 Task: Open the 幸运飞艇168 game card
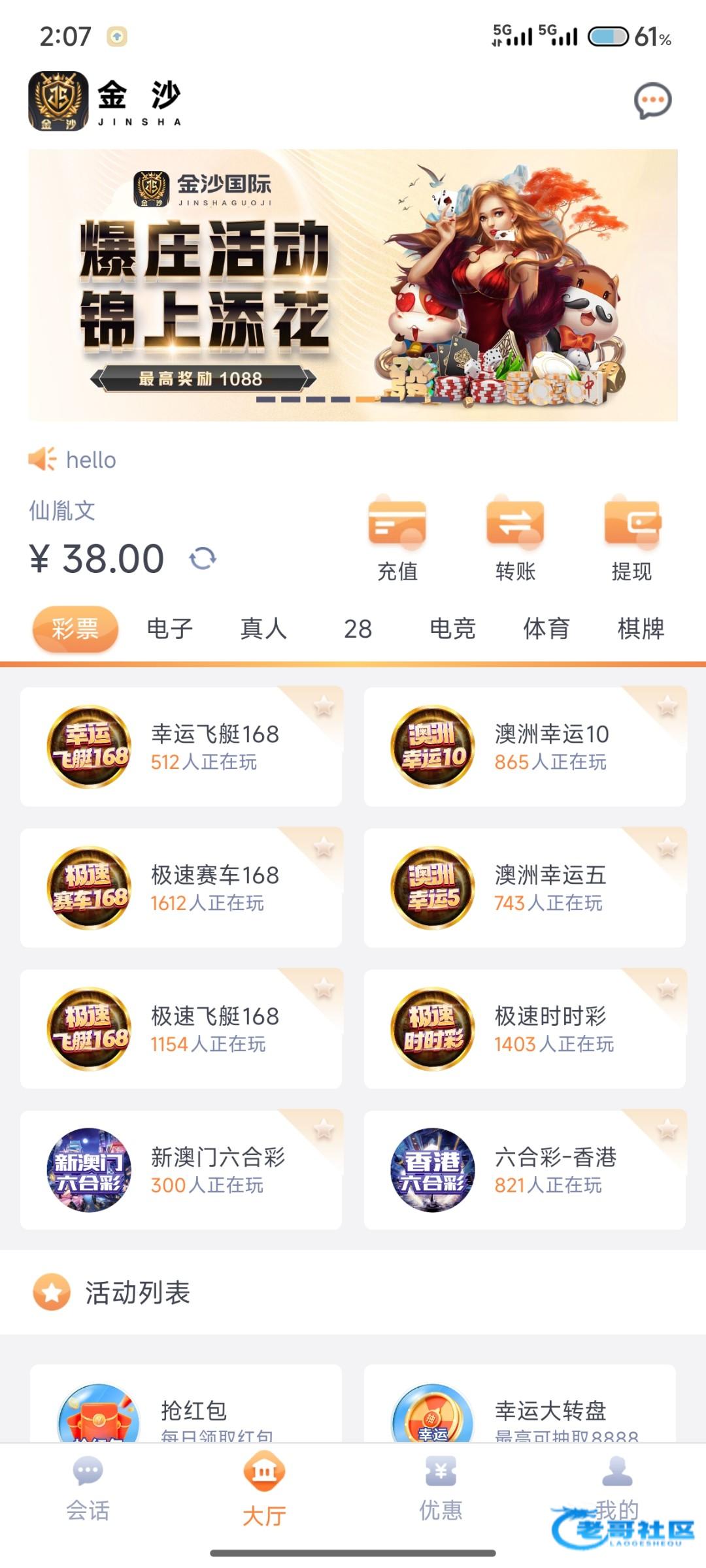click(181, 746)
